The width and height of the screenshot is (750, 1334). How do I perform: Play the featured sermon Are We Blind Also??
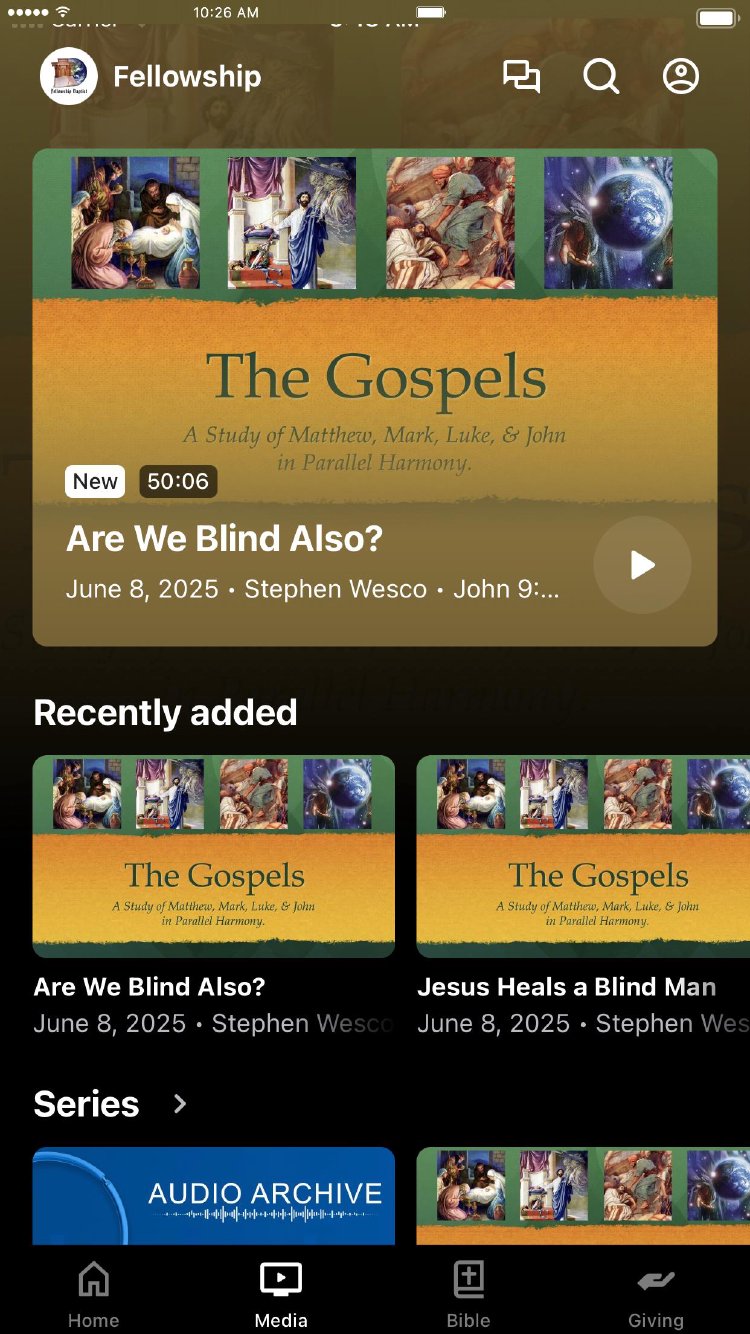point(642,565)
